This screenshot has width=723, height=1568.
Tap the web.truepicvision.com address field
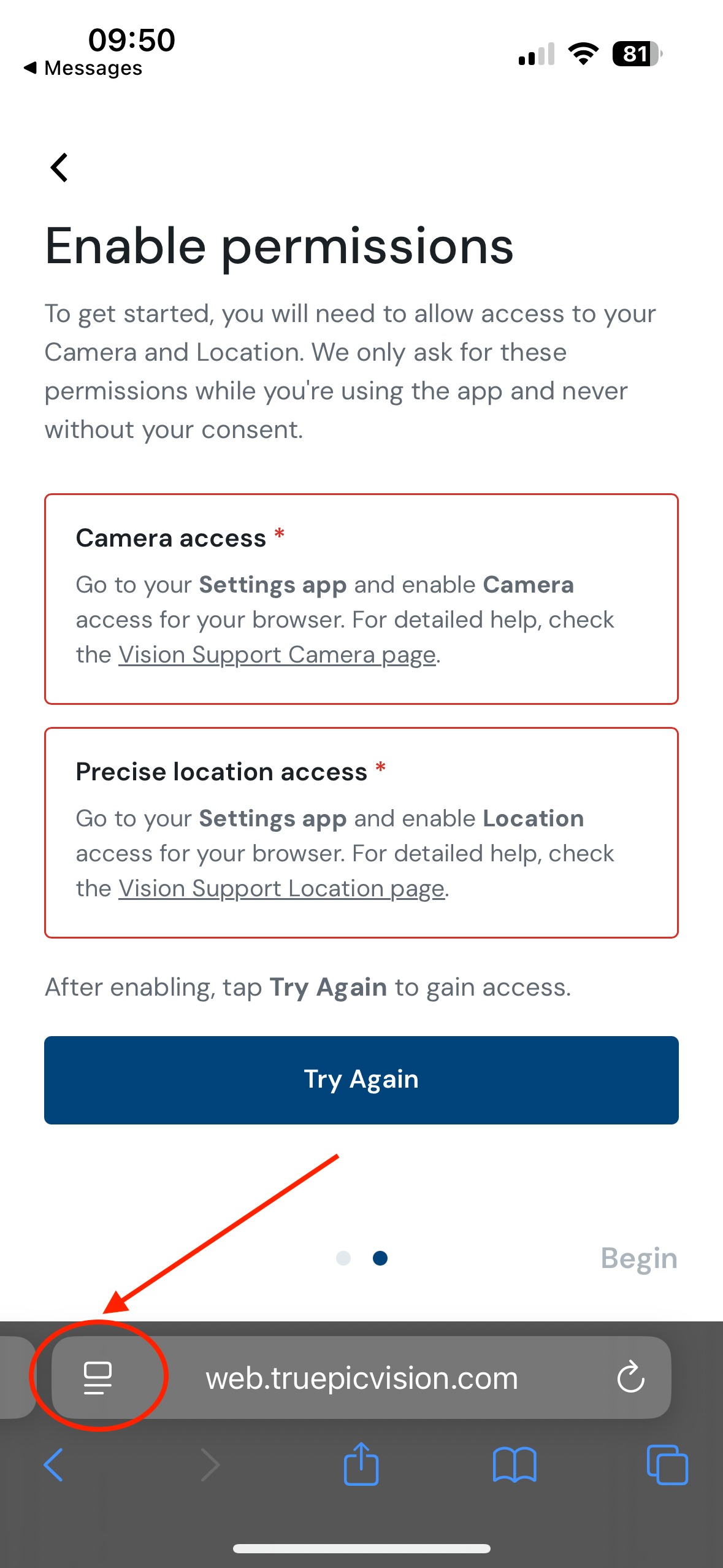[x=362, y=1378]
